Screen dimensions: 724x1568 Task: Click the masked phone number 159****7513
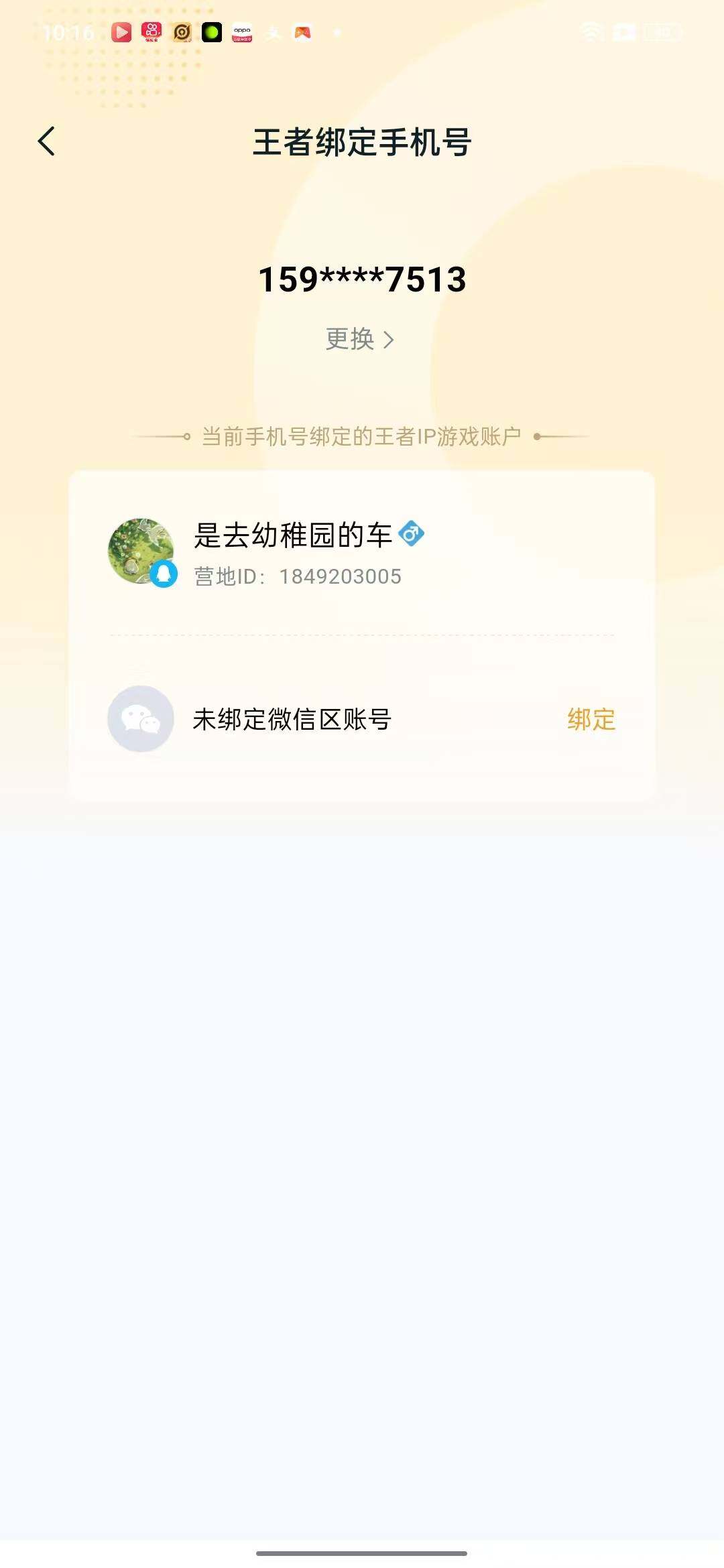click(x=362, y=280)
